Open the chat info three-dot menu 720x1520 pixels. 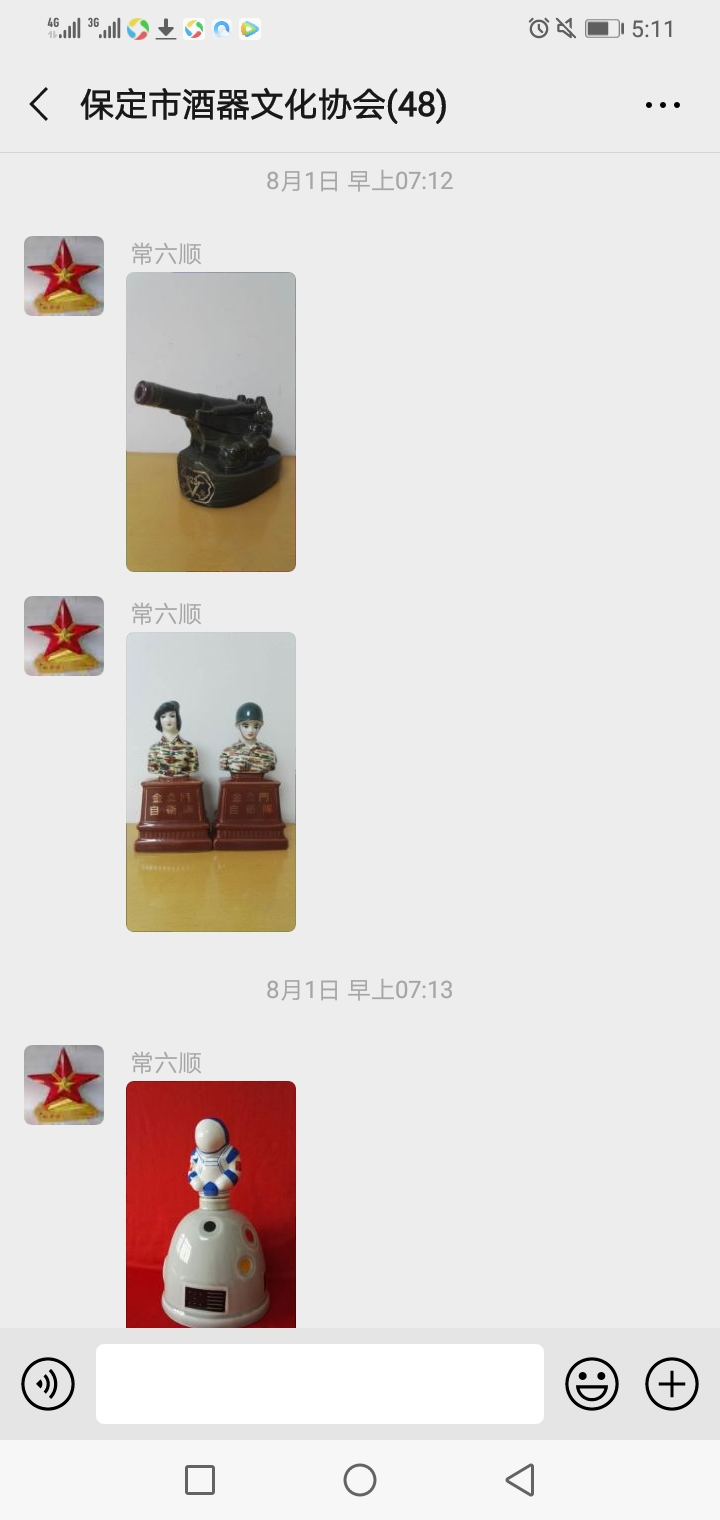(662, 105)
